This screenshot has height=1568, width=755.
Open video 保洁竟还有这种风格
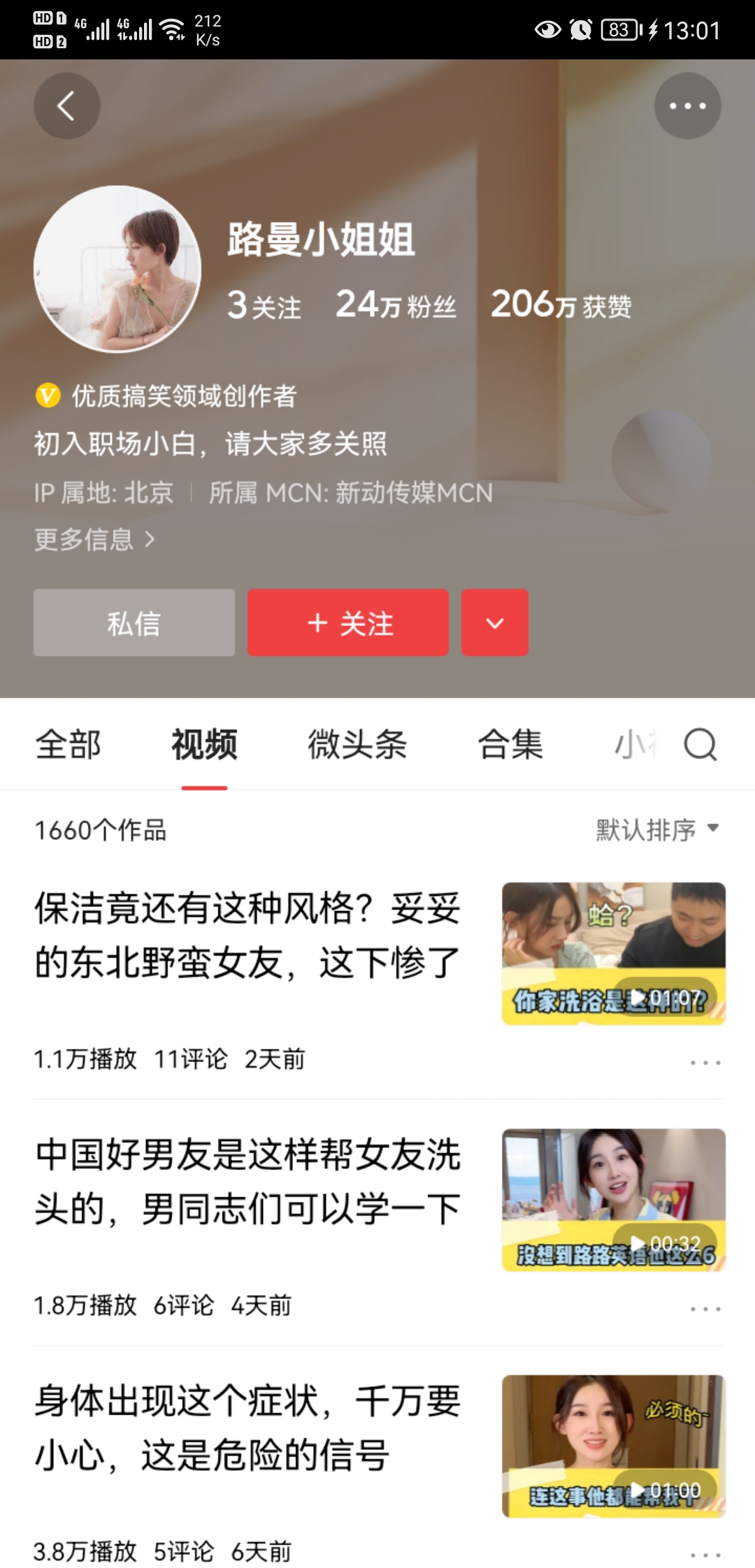pyautogui.click(x=247, y=936)
